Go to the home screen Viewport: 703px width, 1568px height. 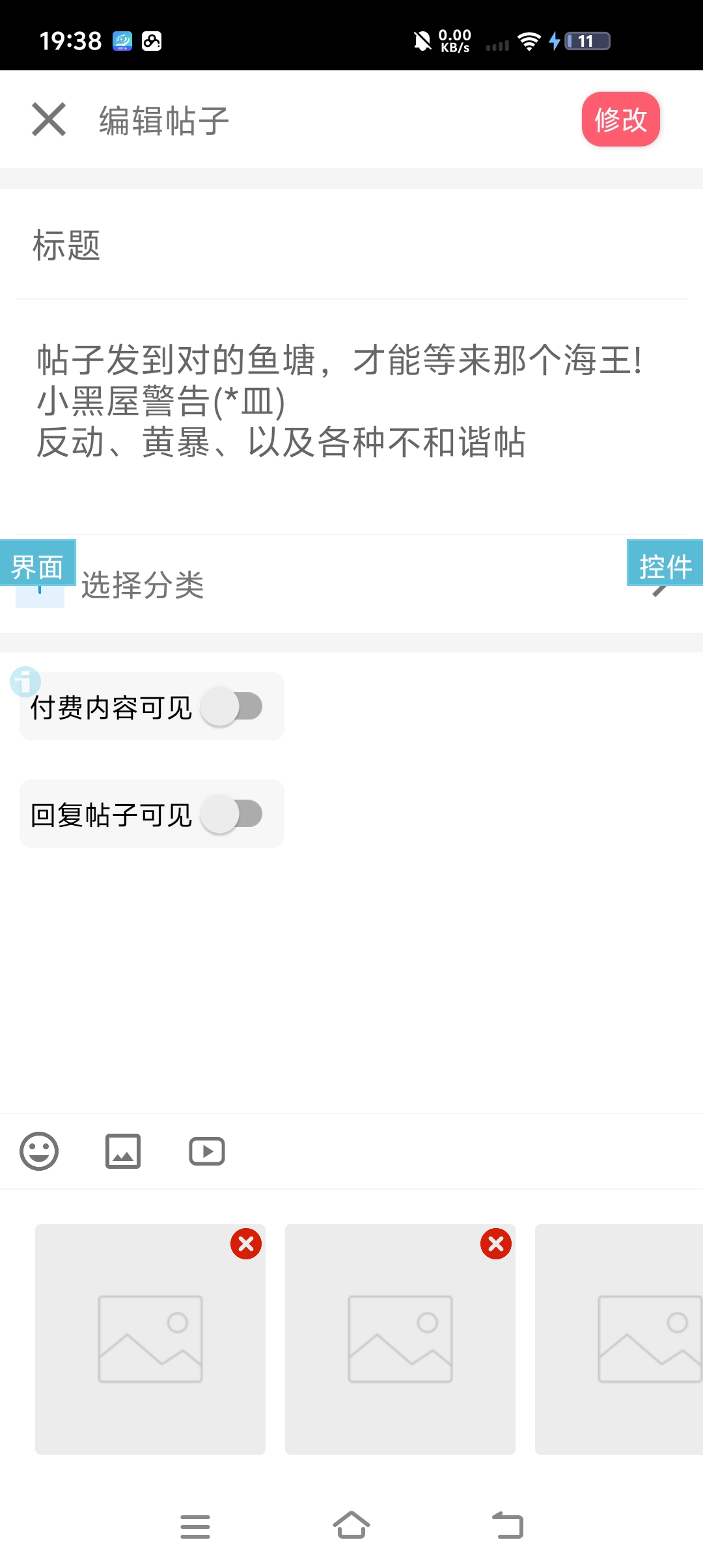(x=351, y=1525)
